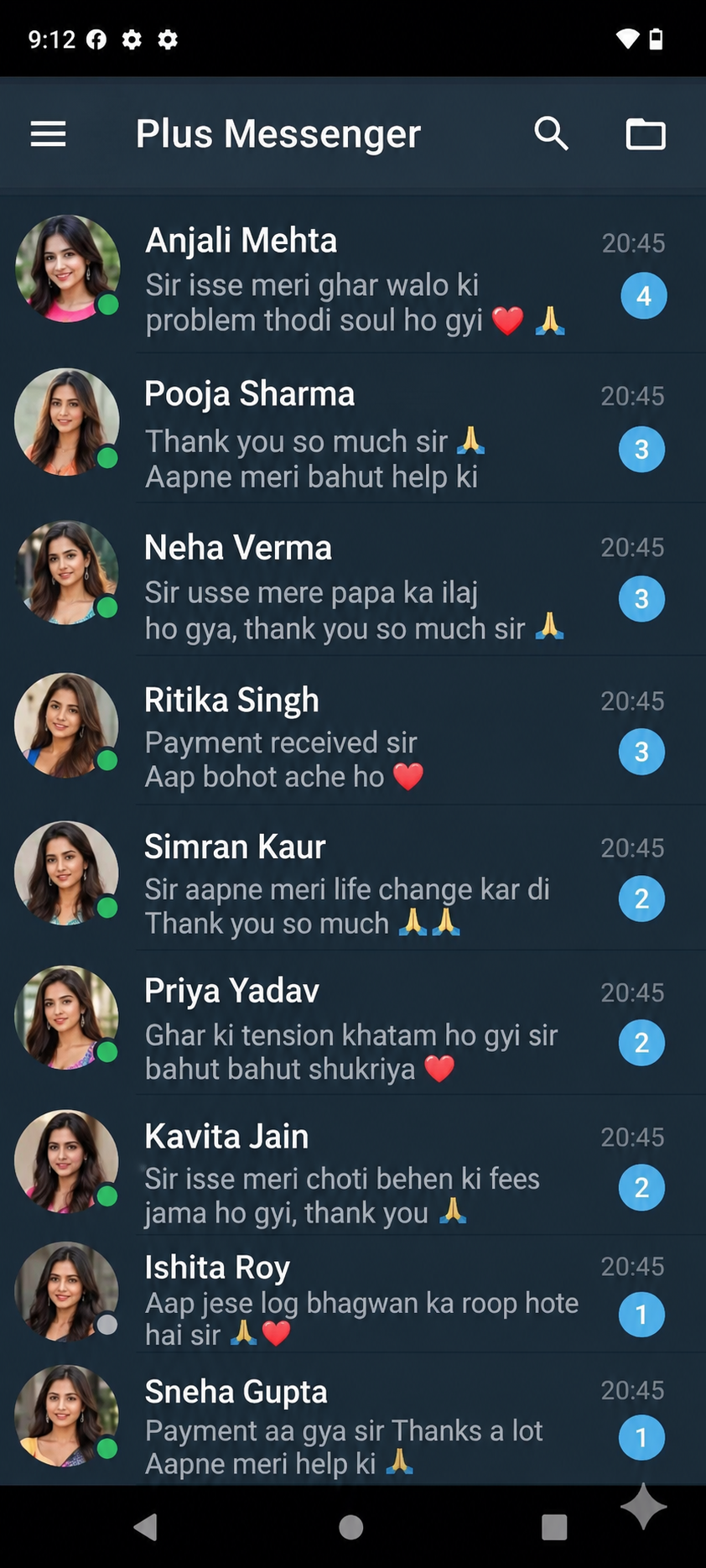
Task: Open the conversation with Kavita Jain
Action: click(353, 1165)
